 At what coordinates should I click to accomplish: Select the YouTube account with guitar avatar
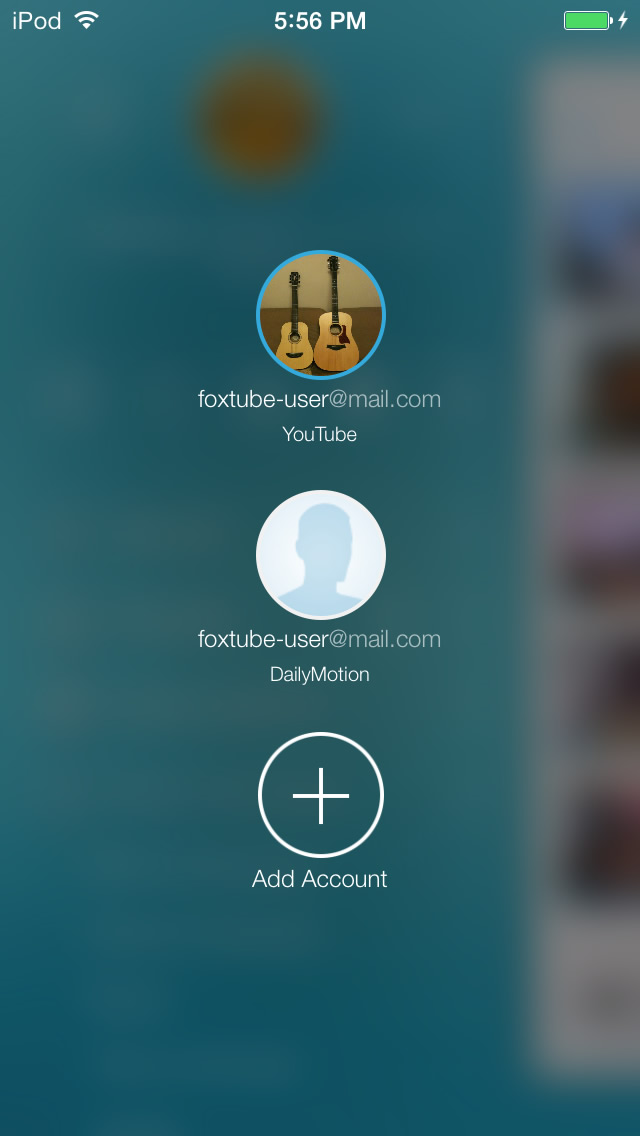[x=321, y=315]
